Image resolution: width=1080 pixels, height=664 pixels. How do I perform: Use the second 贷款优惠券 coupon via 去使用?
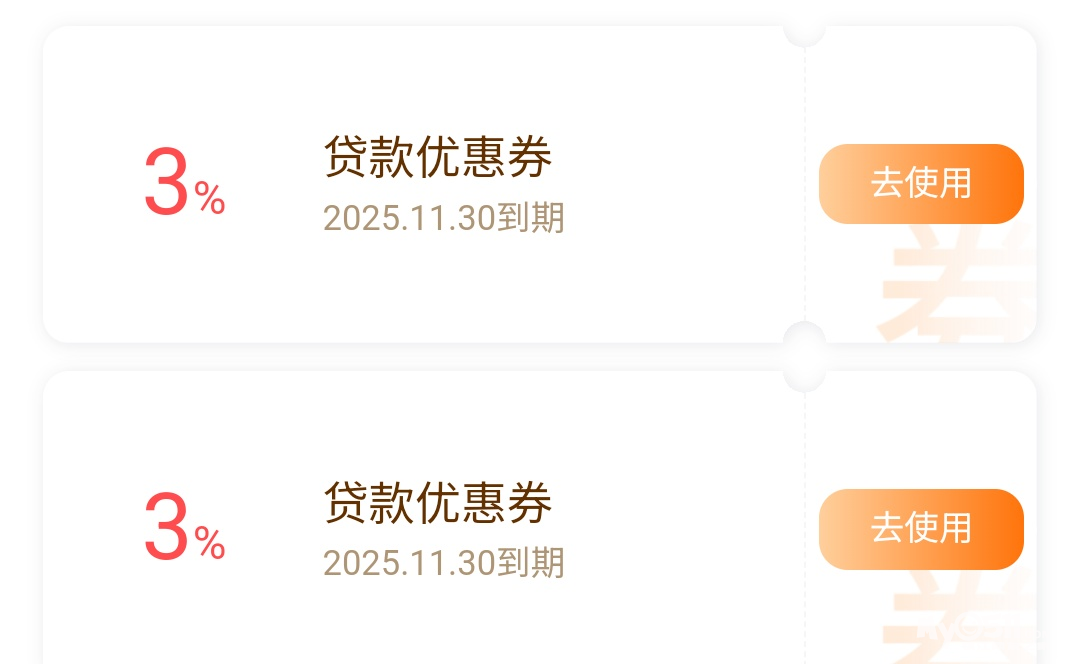[x=921, y=529]
